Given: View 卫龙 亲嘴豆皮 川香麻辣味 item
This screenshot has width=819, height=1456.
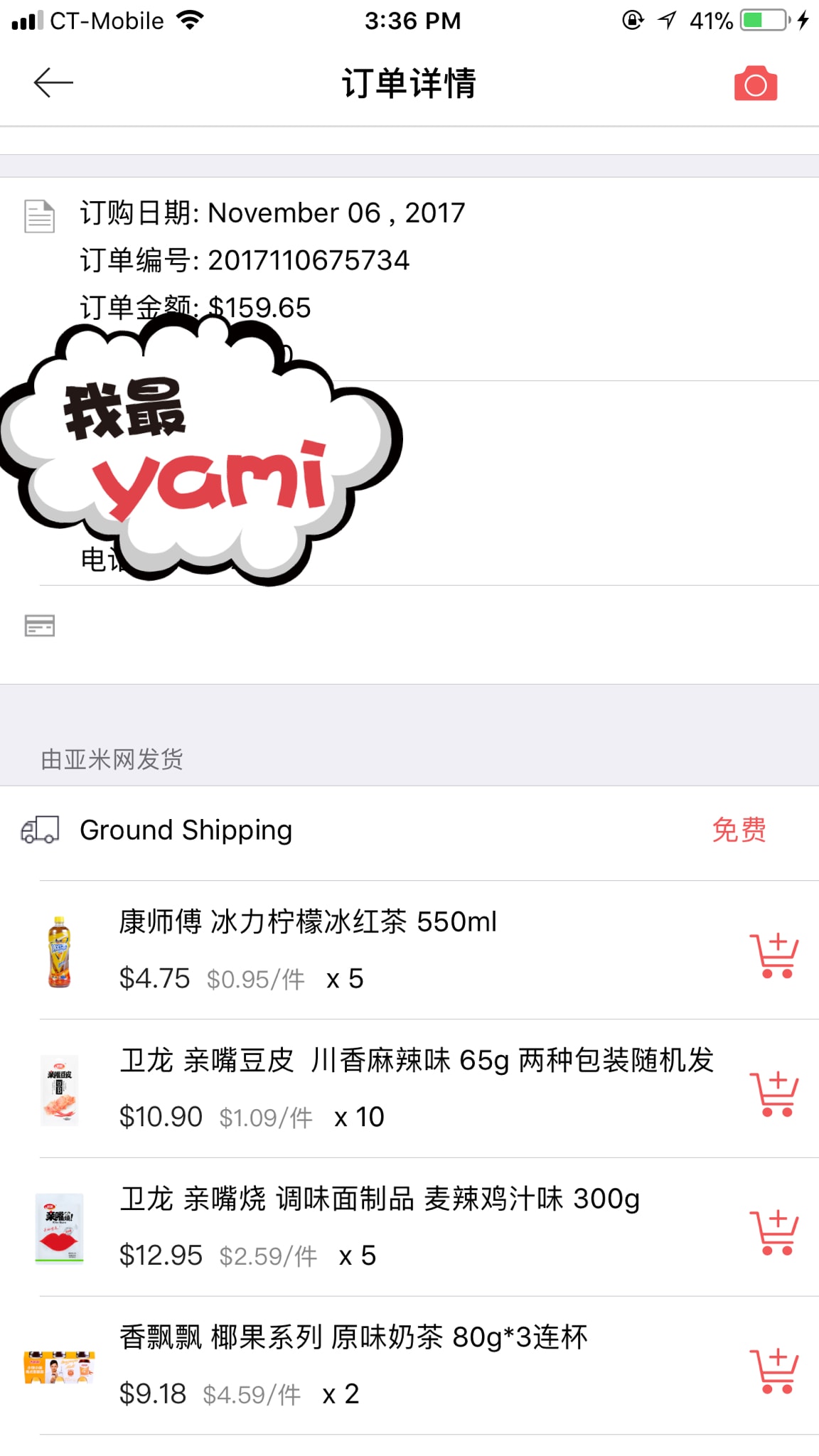Looking at the screenshot, I should pyautogui.click(x=416, y=1061).
